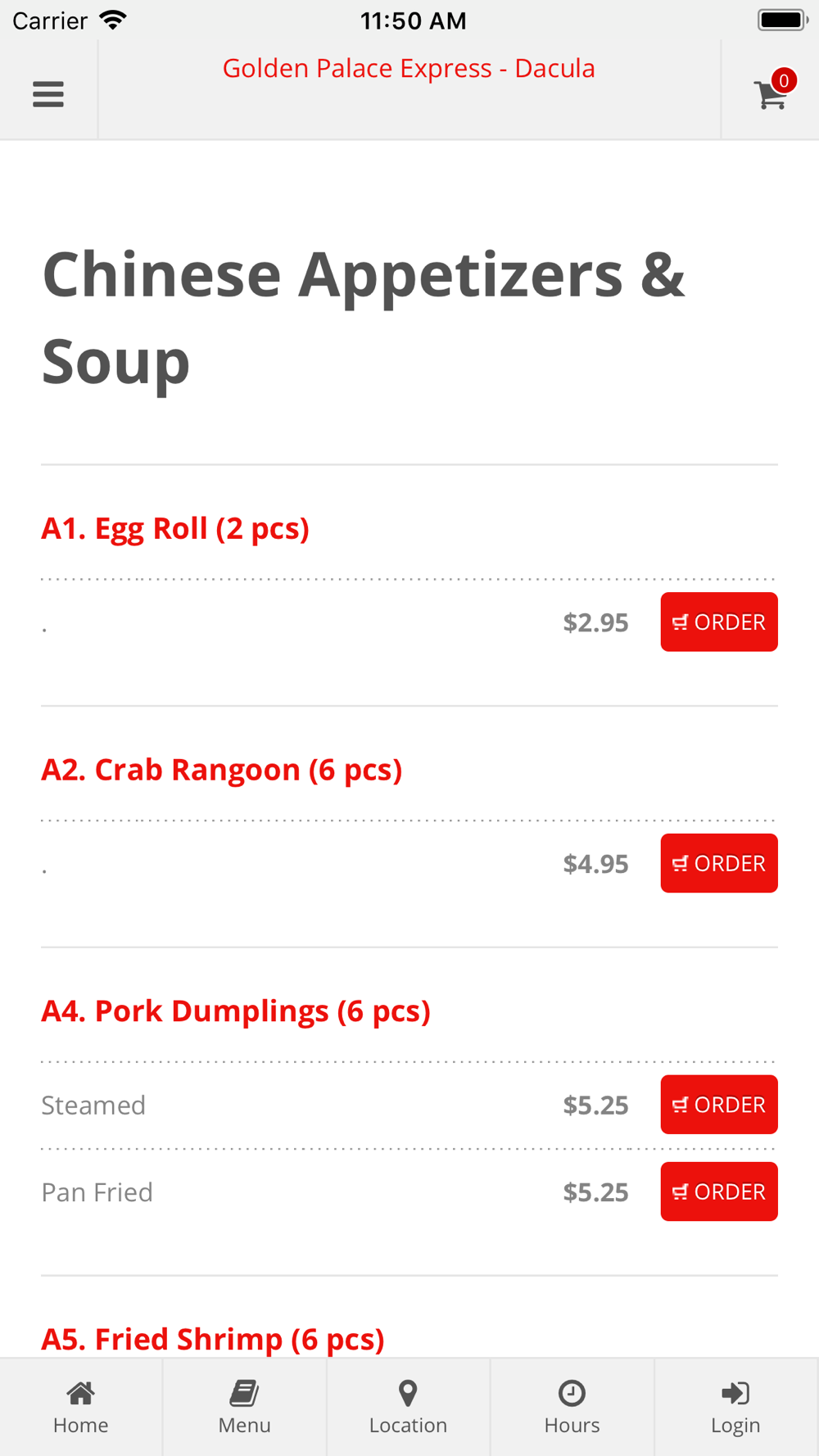Open the Login tab

[x=736, y=1407]
